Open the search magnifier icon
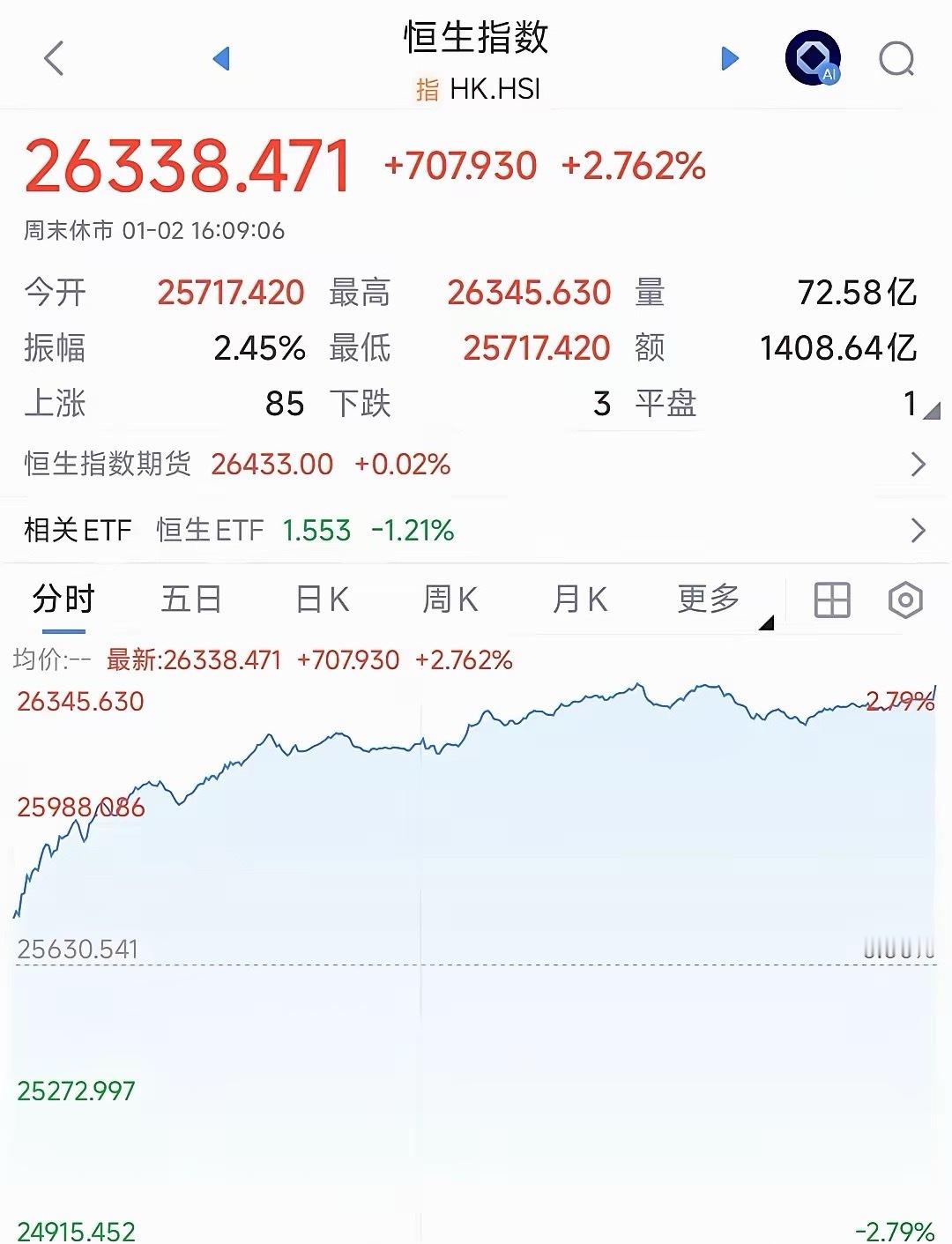This screenshot has width=952, height=1244. 896,57
